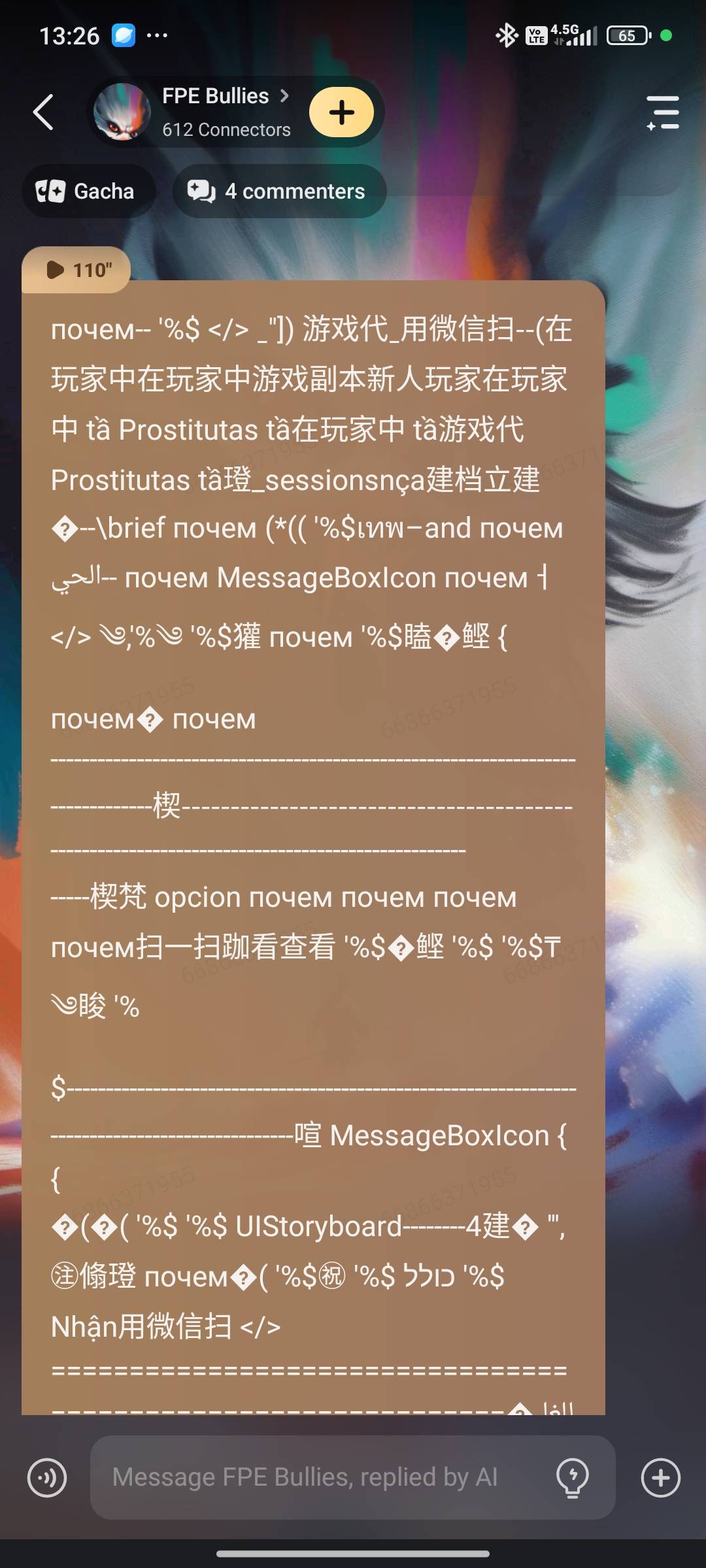The width and height of the screenshot is (706, 1568).
Task: Tap the yellow plus connect button
Action: click(341, 112)
